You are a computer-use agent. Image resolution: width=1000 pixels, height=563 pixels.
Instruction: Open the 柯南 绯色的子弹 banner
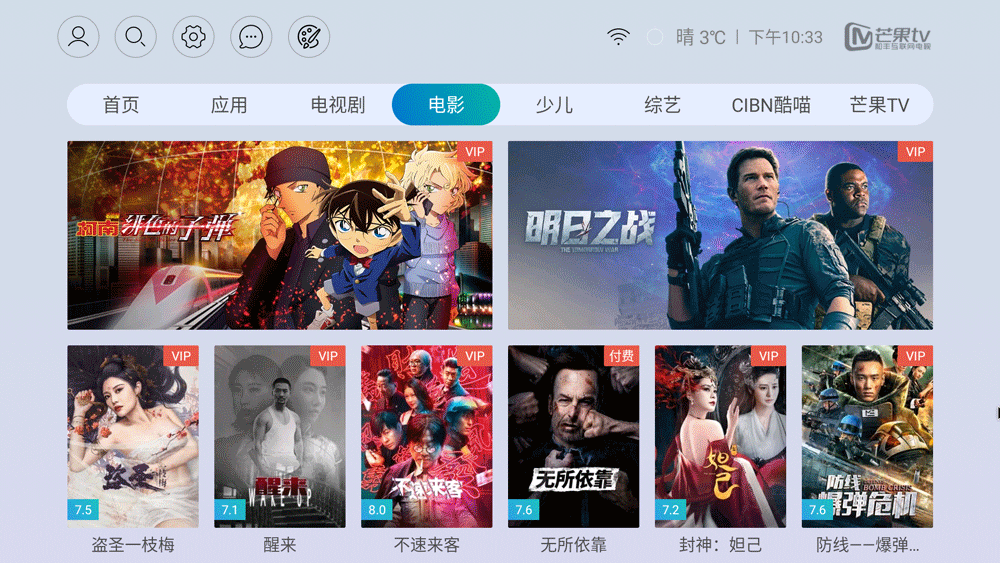[x=280, y=235]
